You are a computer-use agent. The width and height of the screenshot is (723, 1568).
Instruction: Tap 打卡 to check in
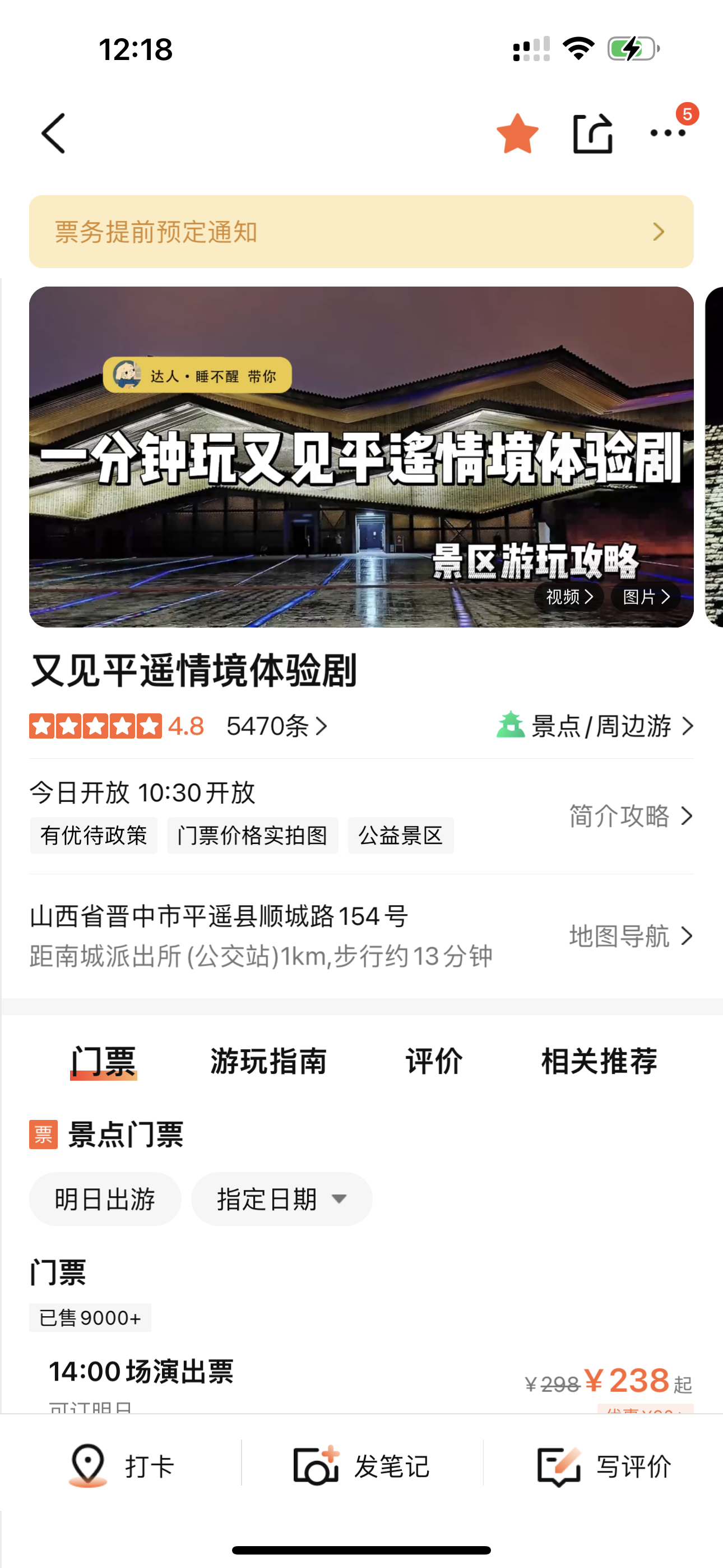(122, 1466)
